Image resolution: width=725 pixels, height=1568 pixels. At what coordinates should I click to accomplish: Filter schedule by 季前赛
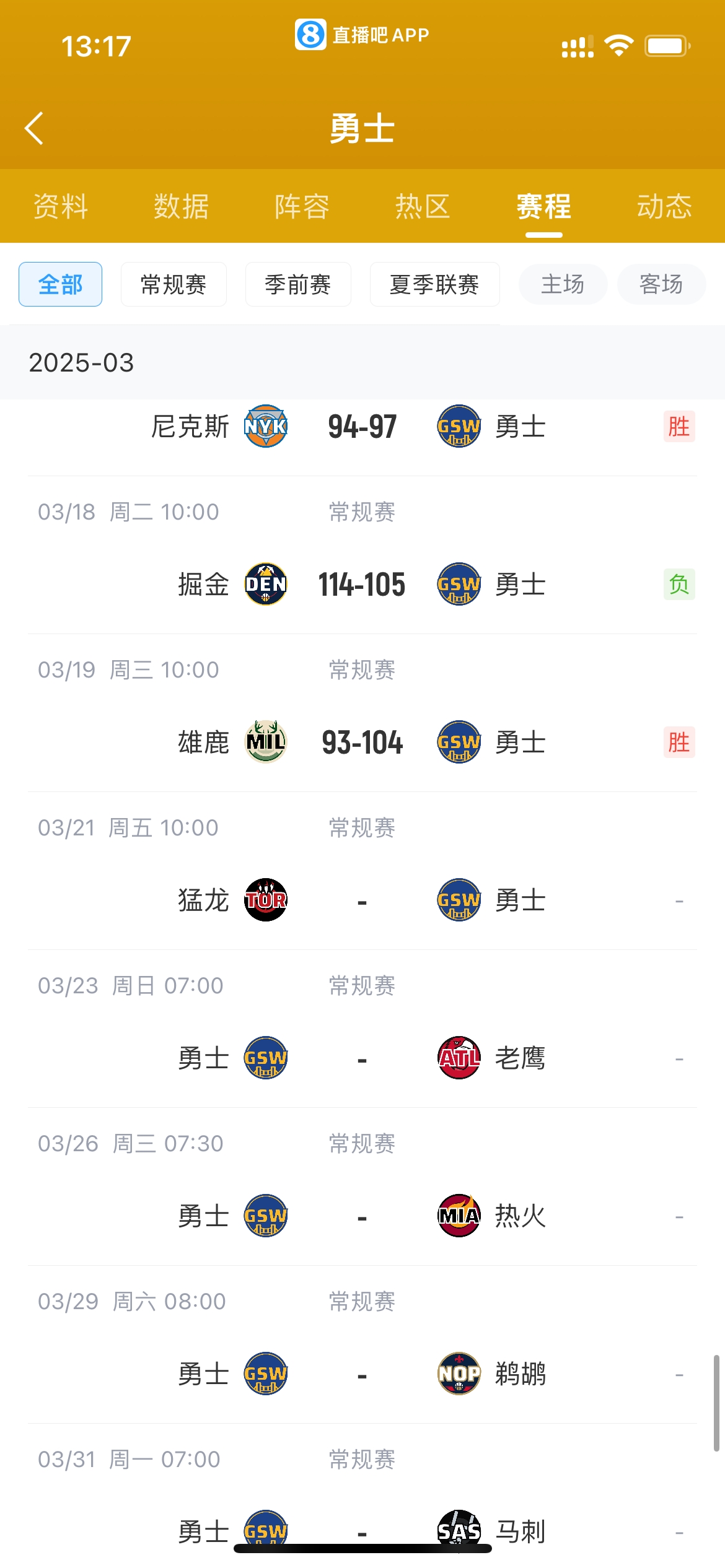(x=298, y=284)
